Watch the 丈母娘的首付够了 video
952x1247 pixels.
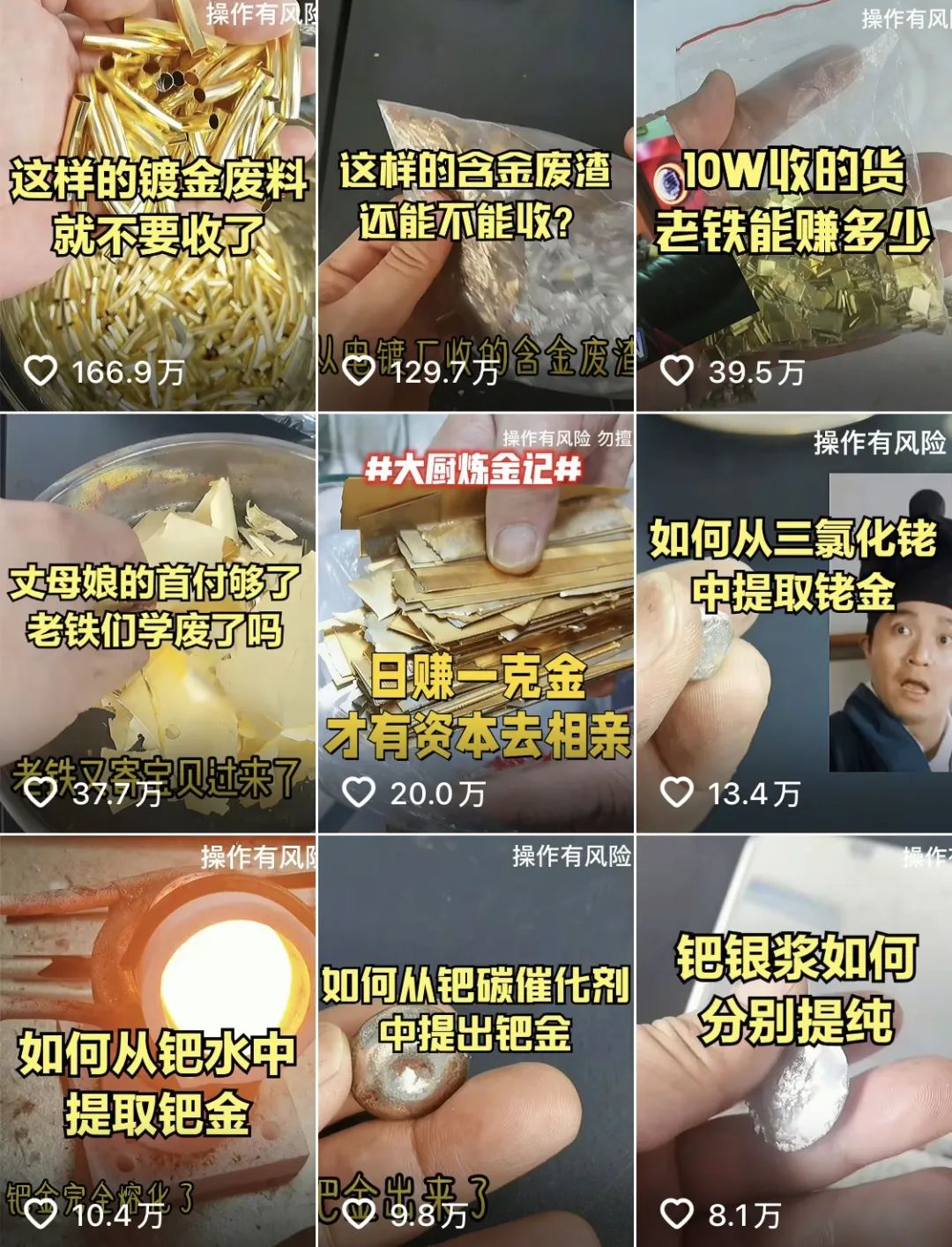point(158,622)
